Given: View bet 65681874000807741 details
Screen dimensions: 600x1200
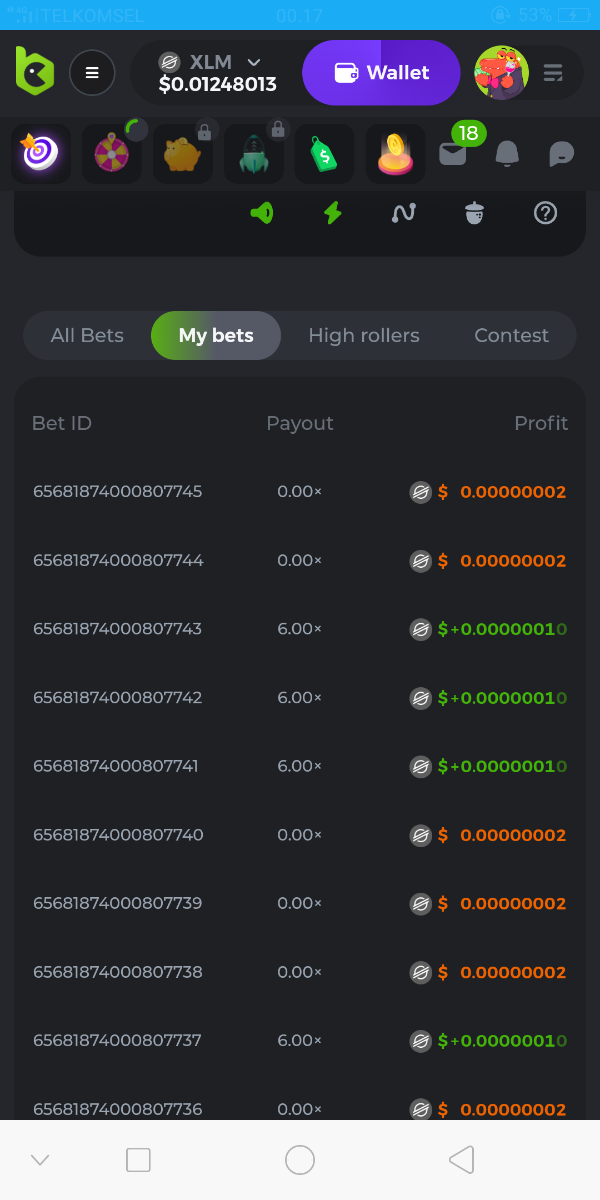Looking at the screenshot, I should 116,766.
